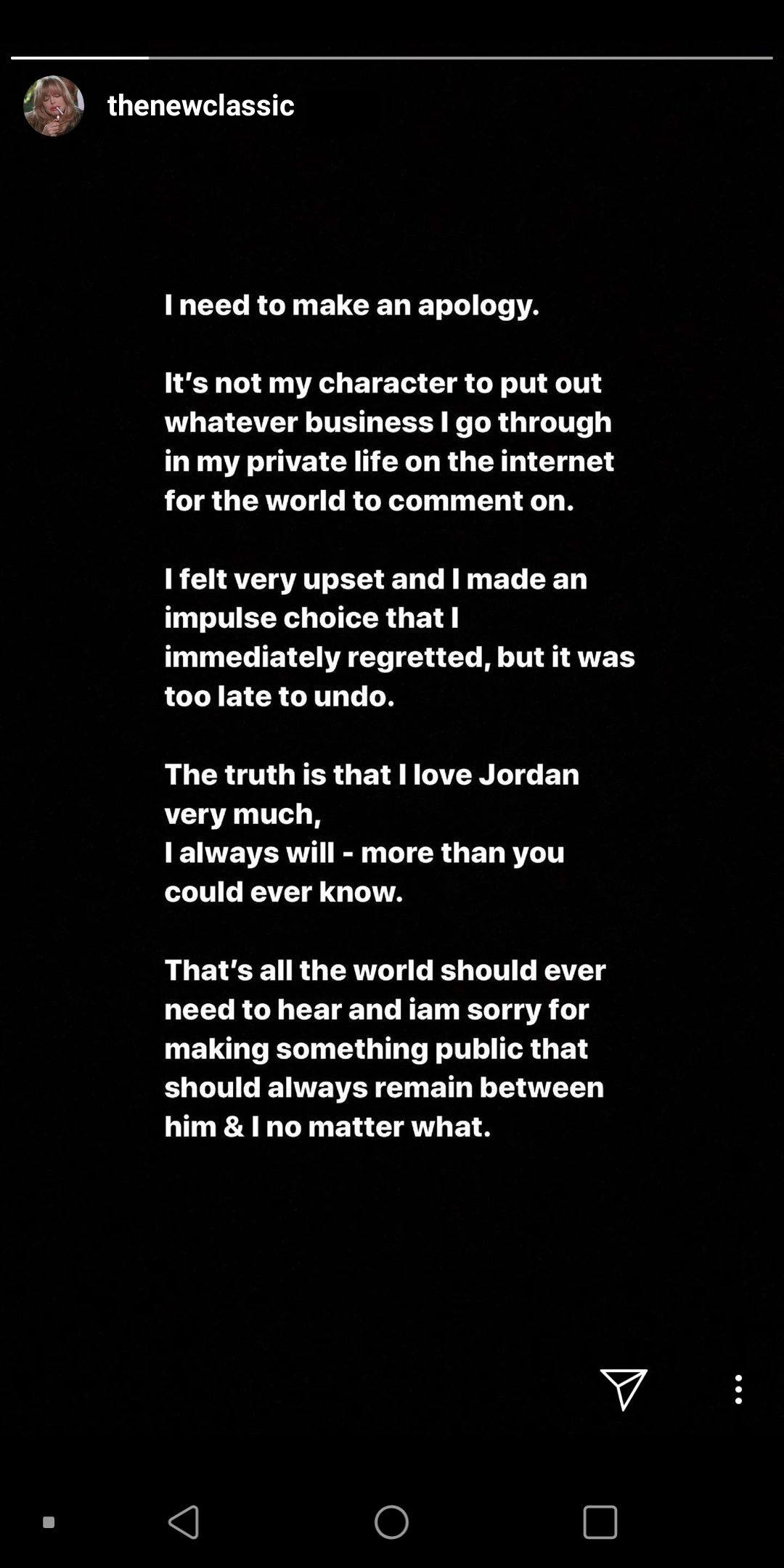The height and width of the screenshot is (1568, 784).
Task: Go back with the system back button
Action: 184,1522
